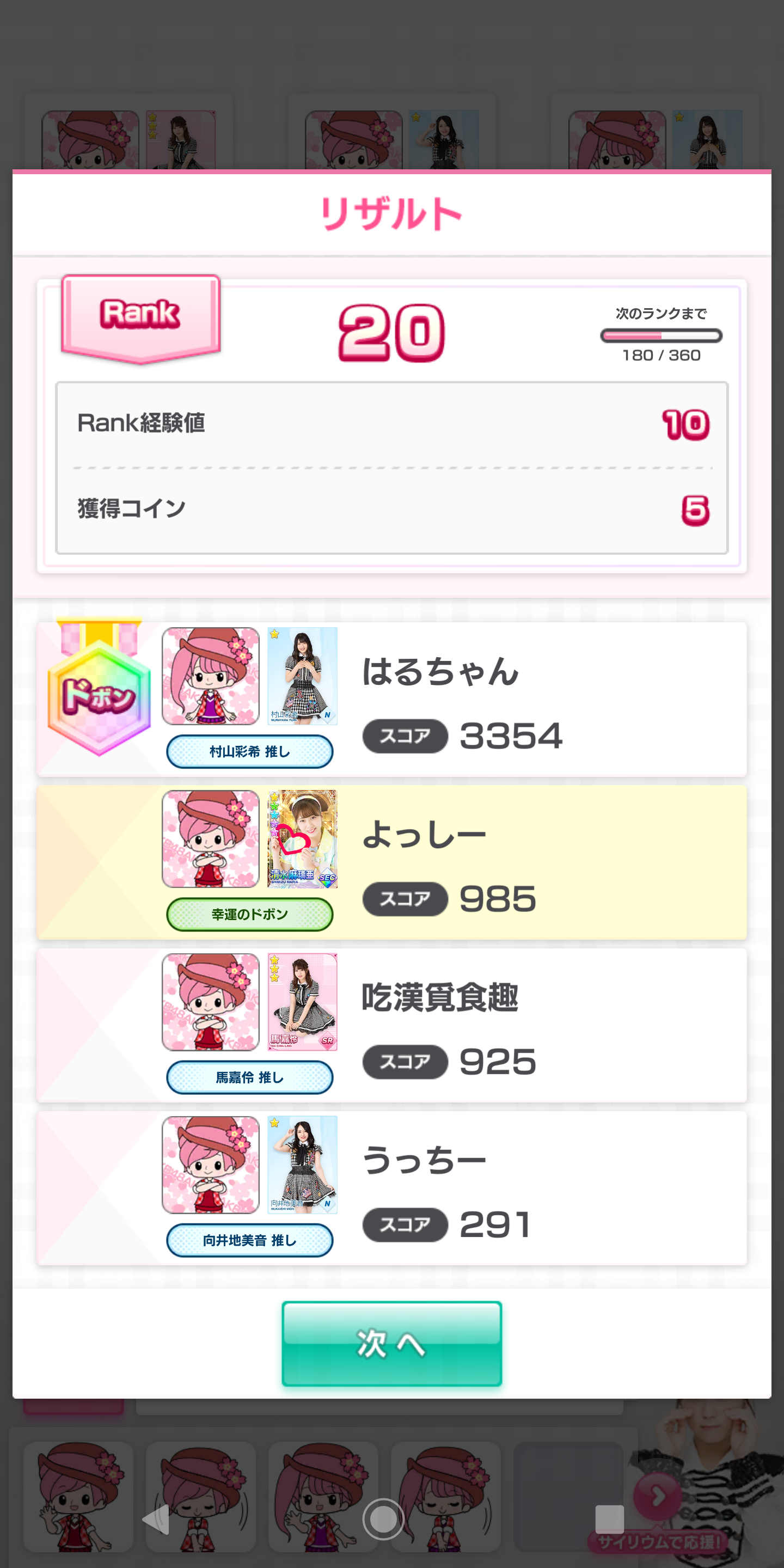Go back with the system back button

click(156, 1520)
